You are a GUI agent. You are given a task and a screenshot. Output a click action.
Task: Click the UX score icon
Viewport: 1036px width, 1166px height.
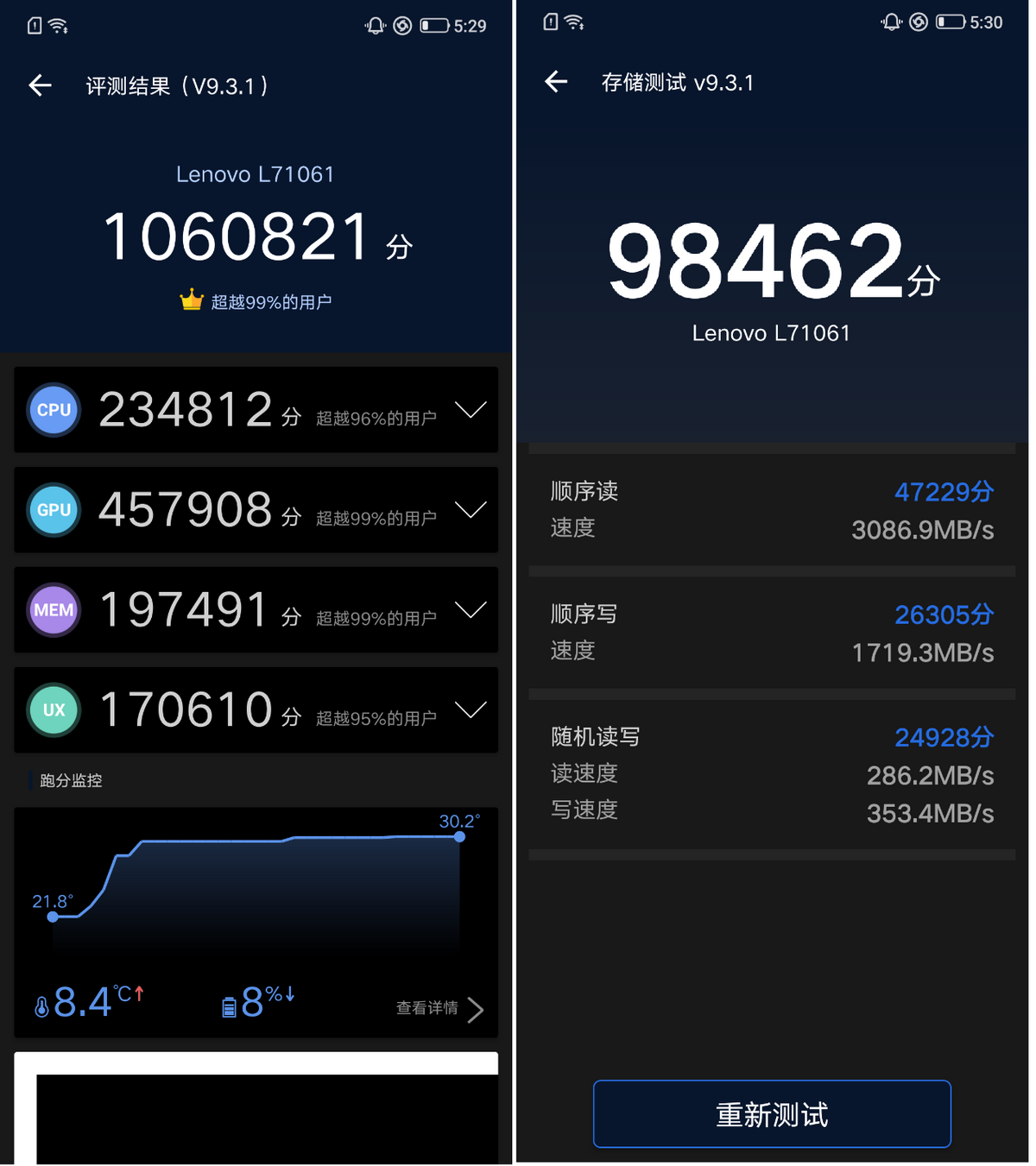tap(54, 710)
